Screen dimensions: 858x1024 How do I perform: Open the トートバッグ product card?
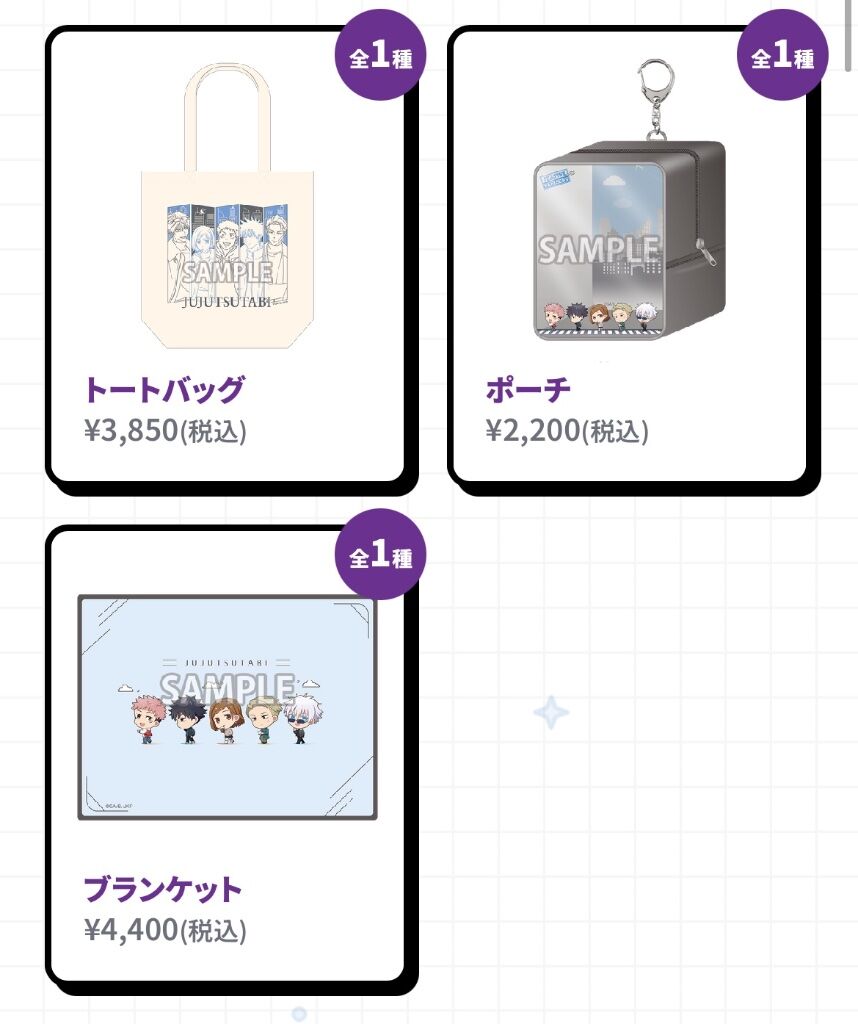click(x=227, y=255)
